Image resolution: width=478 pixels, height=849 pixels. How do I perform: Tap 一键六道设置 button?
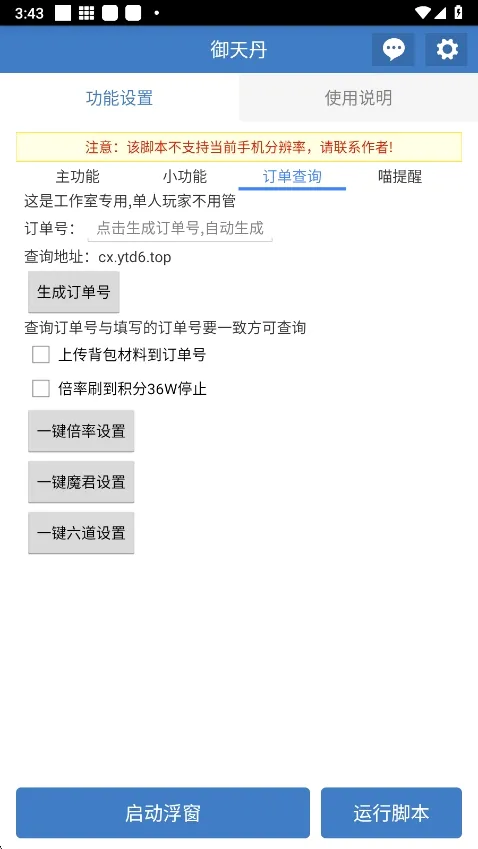point(81,533)
